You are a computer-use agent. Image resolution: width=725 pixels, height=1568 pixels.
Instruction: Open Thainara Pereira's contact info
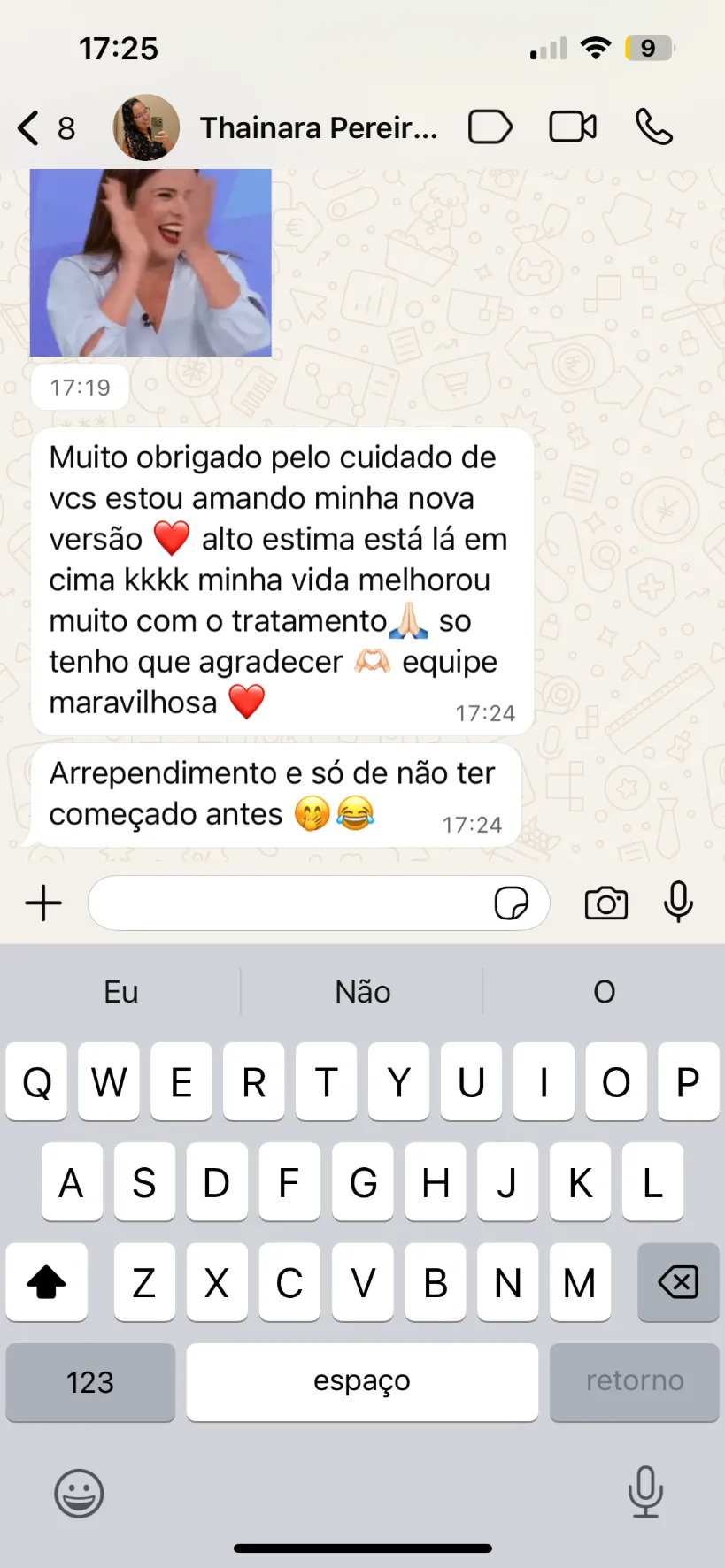click(317, 128)
